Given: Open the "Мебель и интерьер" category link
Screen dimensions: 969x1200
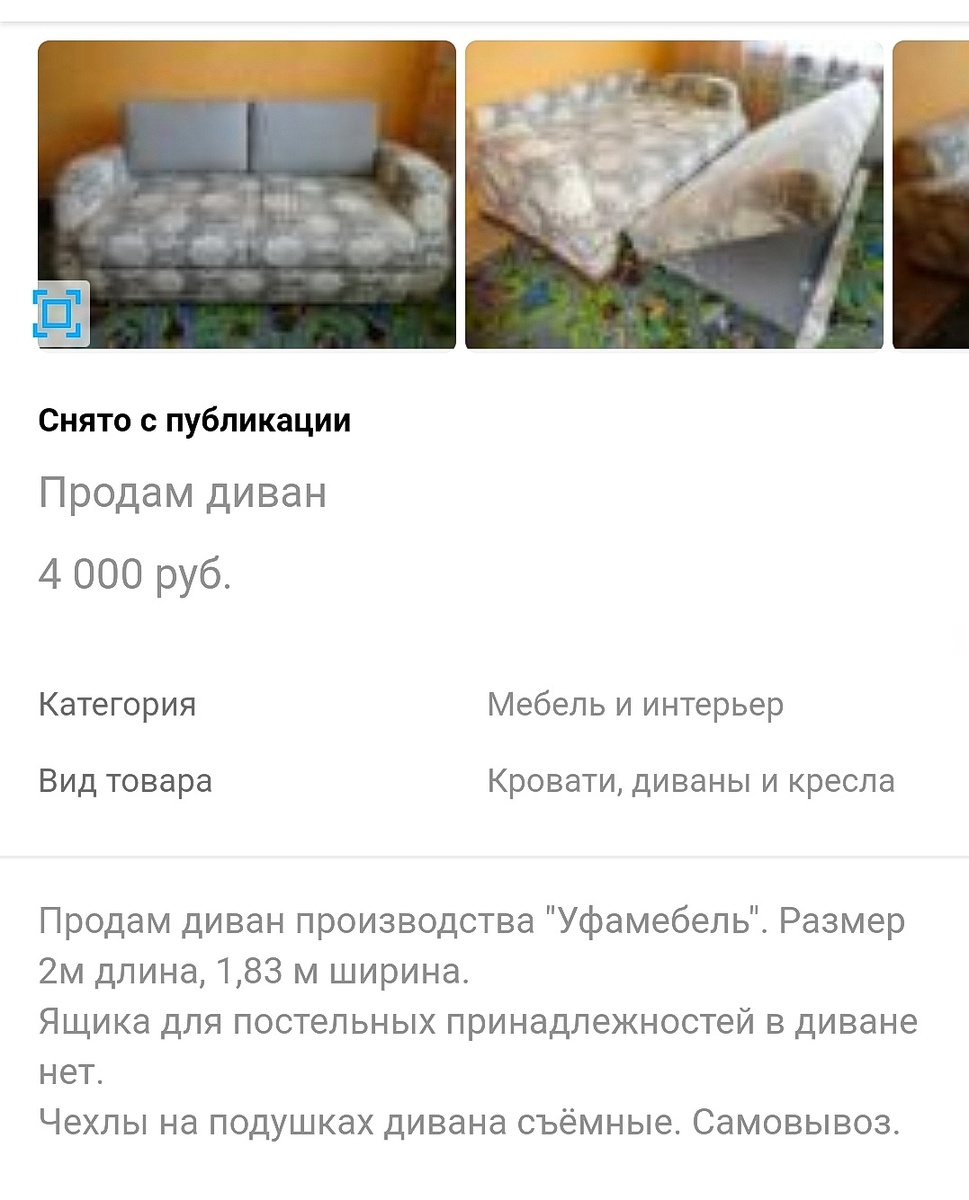Looking at the screenshot, I should tap(634, 704).
